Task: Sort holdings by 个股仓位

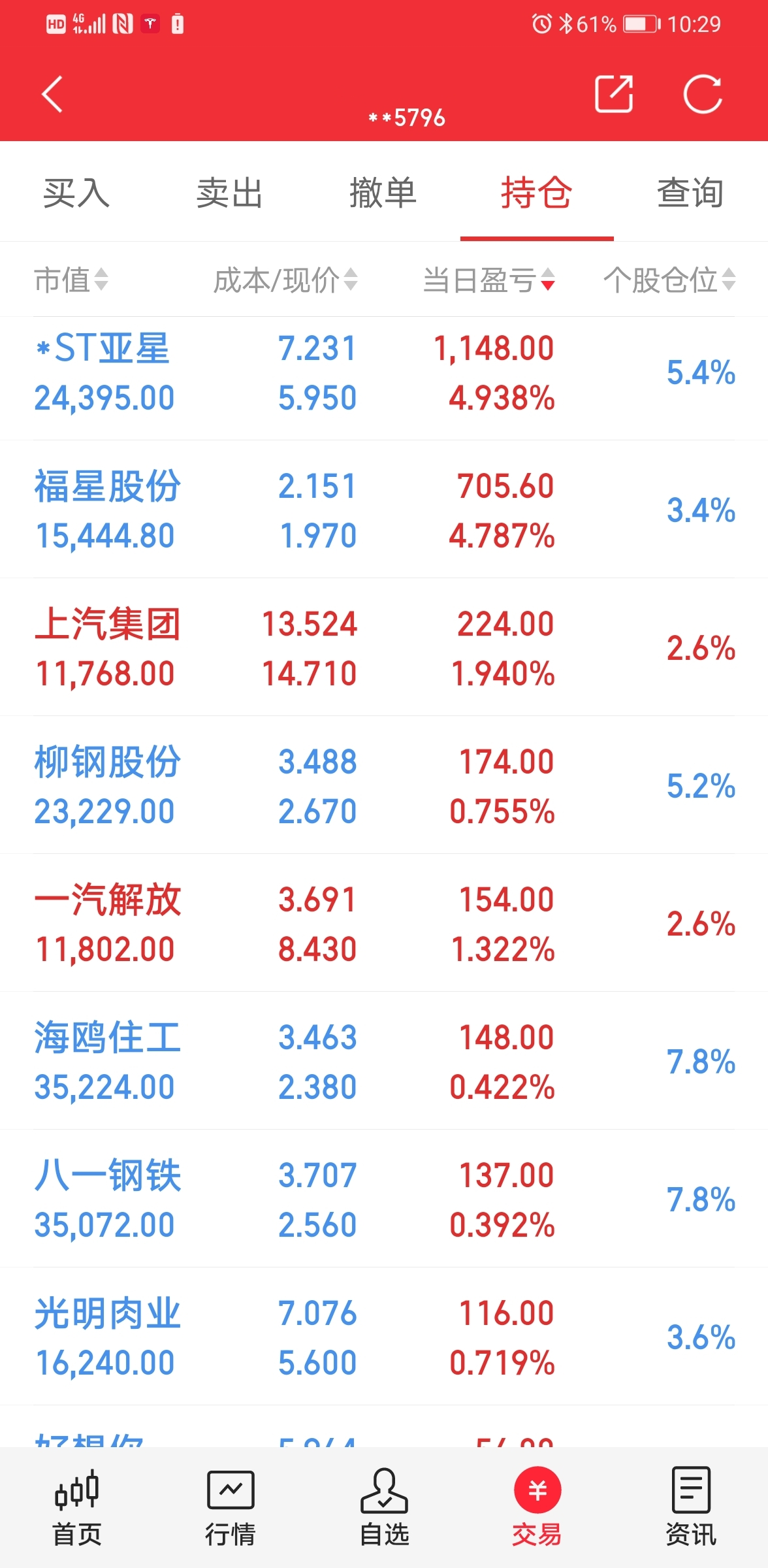Action: pyautogui.click(x=669, y=280)
